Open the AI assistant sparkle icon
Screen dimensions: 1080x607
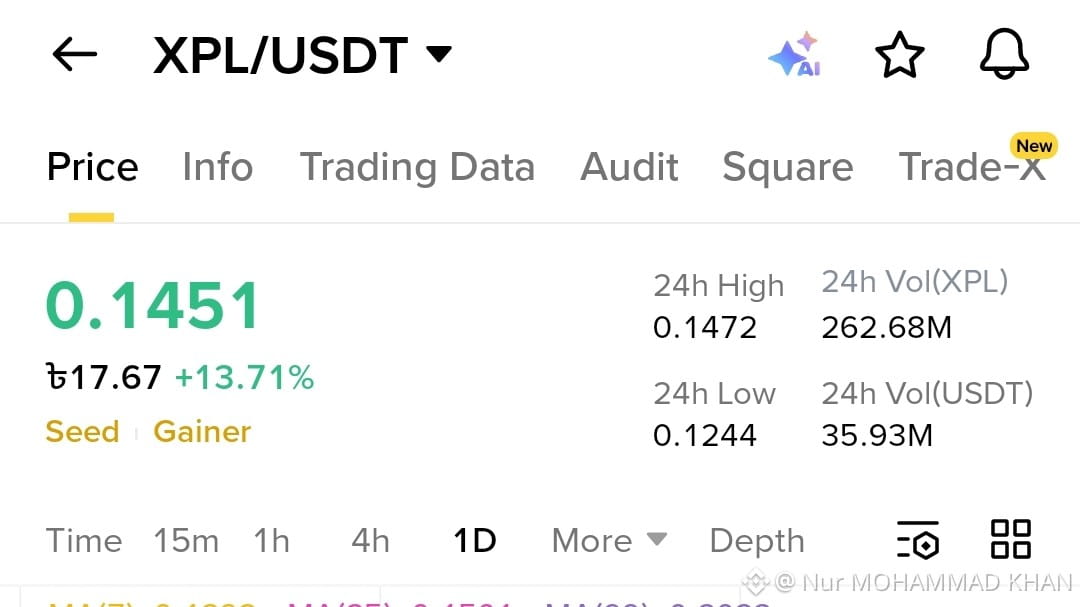pos(795,54)
